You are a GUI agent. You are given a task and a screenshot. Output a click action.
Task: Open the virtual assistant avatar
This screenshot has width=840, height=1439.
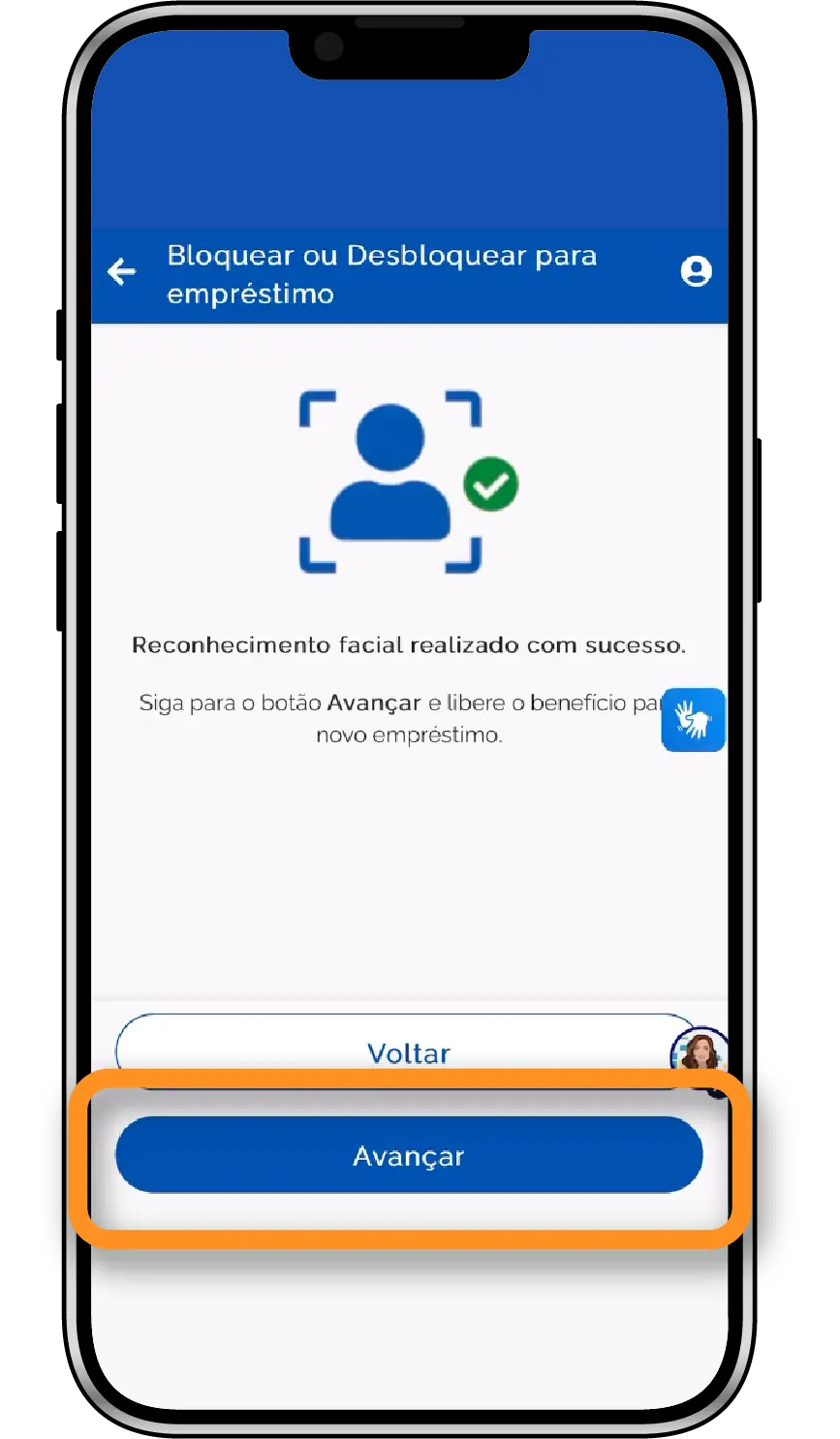pyautogui.click(x=700, y=1051)
